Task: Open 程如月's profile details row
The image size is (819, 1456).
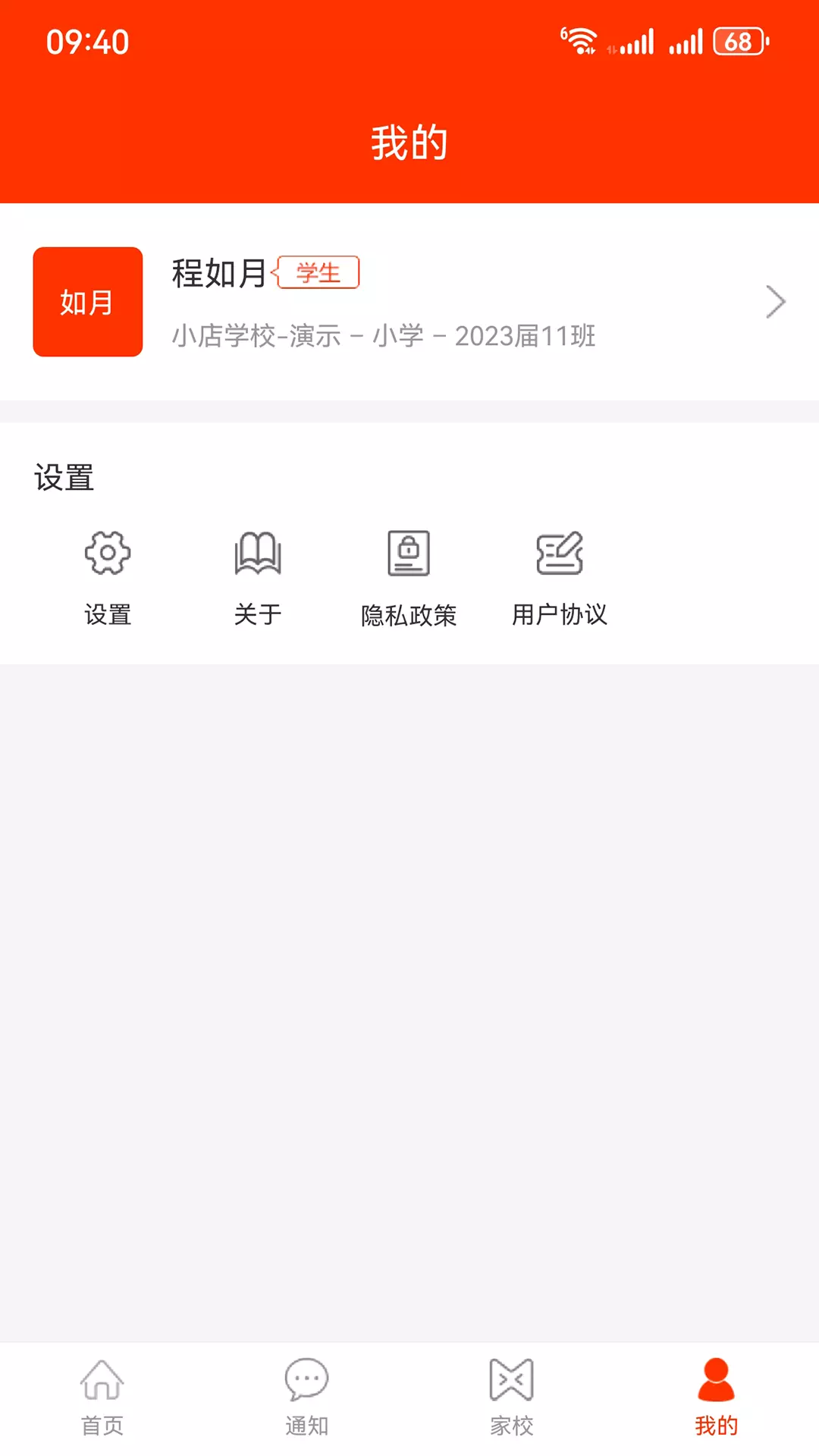Action: [x=409, y=302]
